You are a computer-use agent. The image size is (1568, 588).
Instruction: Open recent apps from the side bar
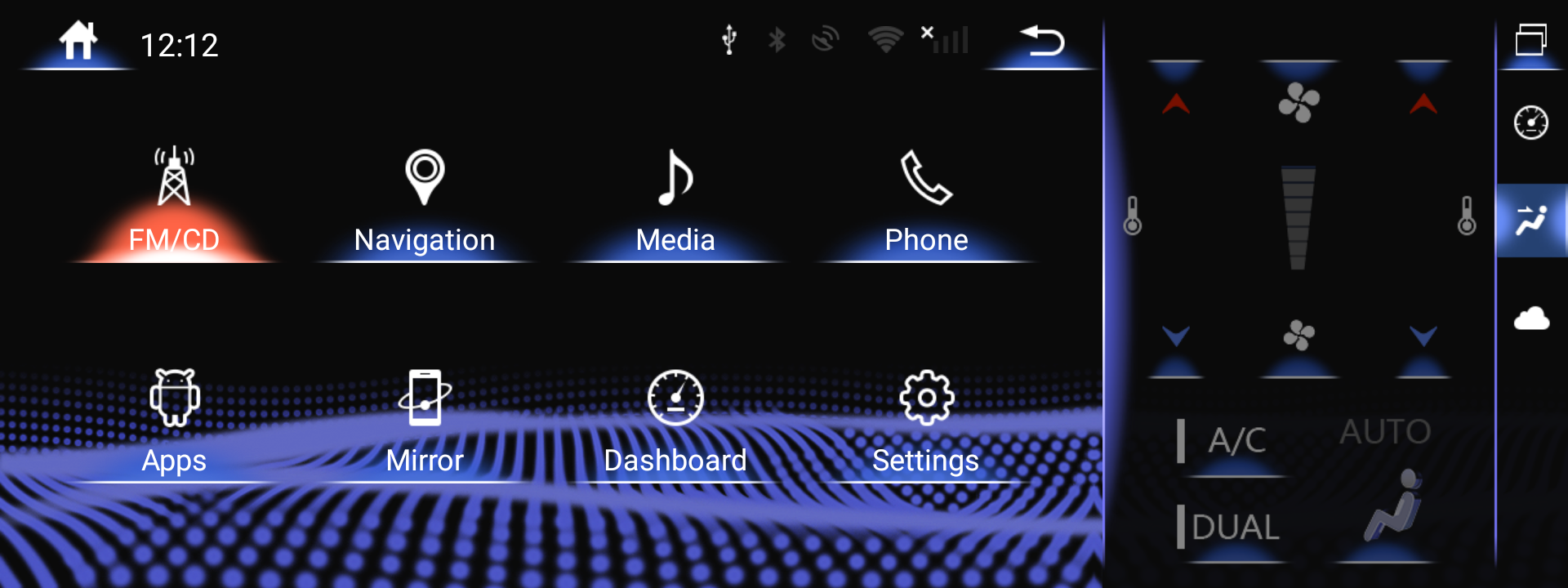(1531, 39)
